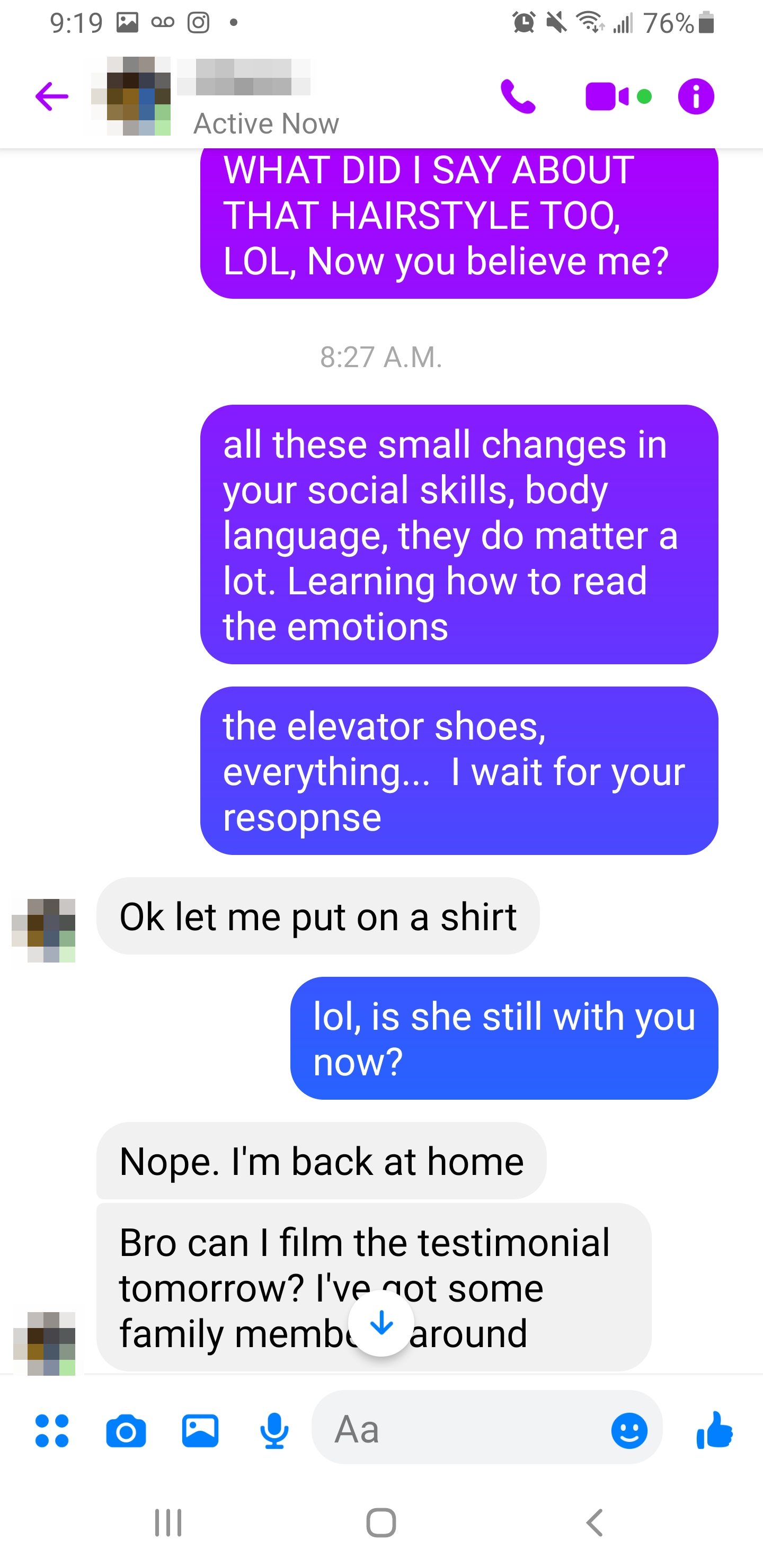Viewport: 763px width, 1568px height.
Task: Start a voice call
Action: [518, 96]
